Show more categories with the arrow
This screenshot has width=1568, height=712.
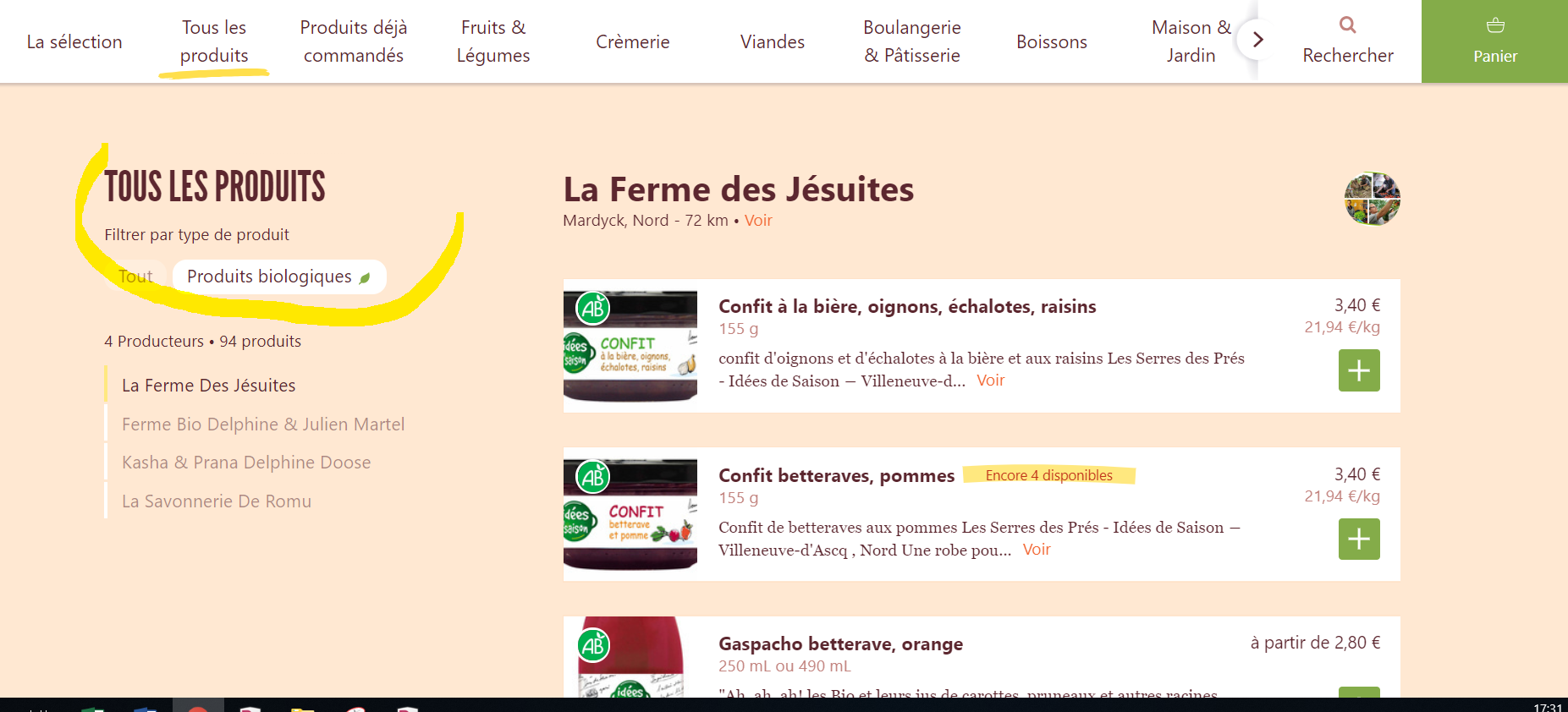pyautogui.click(x=1257, y=40)
